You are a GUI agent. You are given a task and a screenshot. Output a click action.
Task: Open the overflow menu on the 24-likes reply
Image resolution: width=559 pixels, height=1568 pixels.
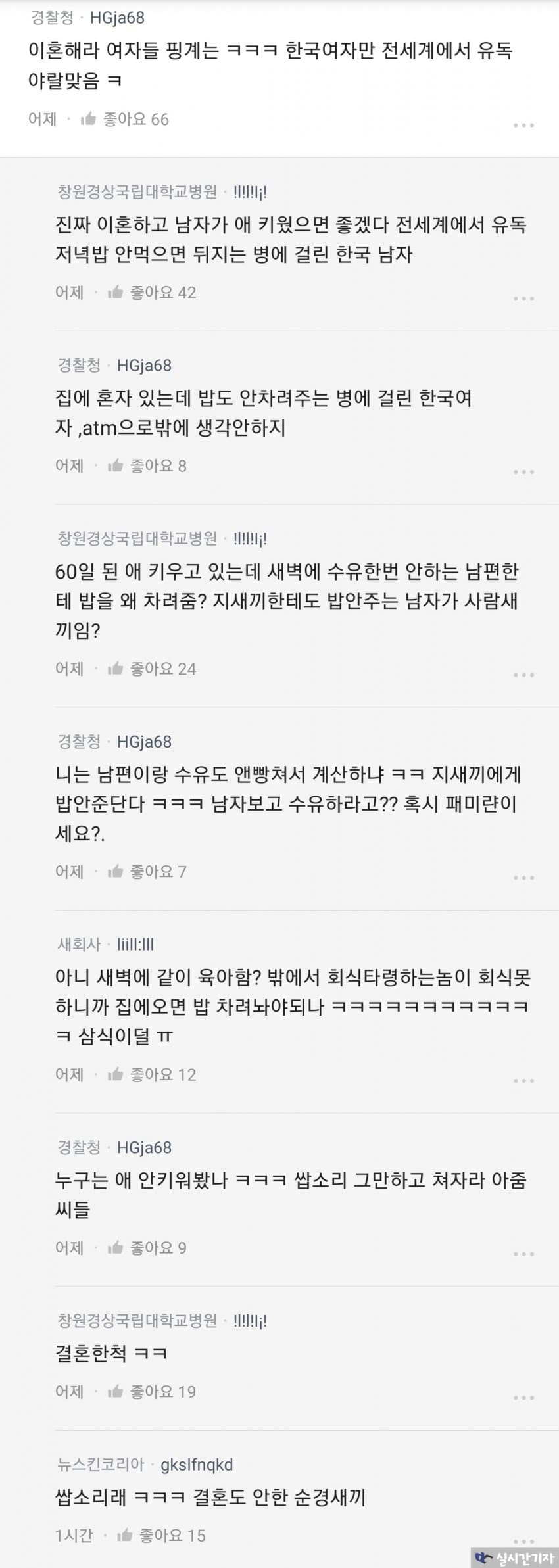[x=523, y=675]
